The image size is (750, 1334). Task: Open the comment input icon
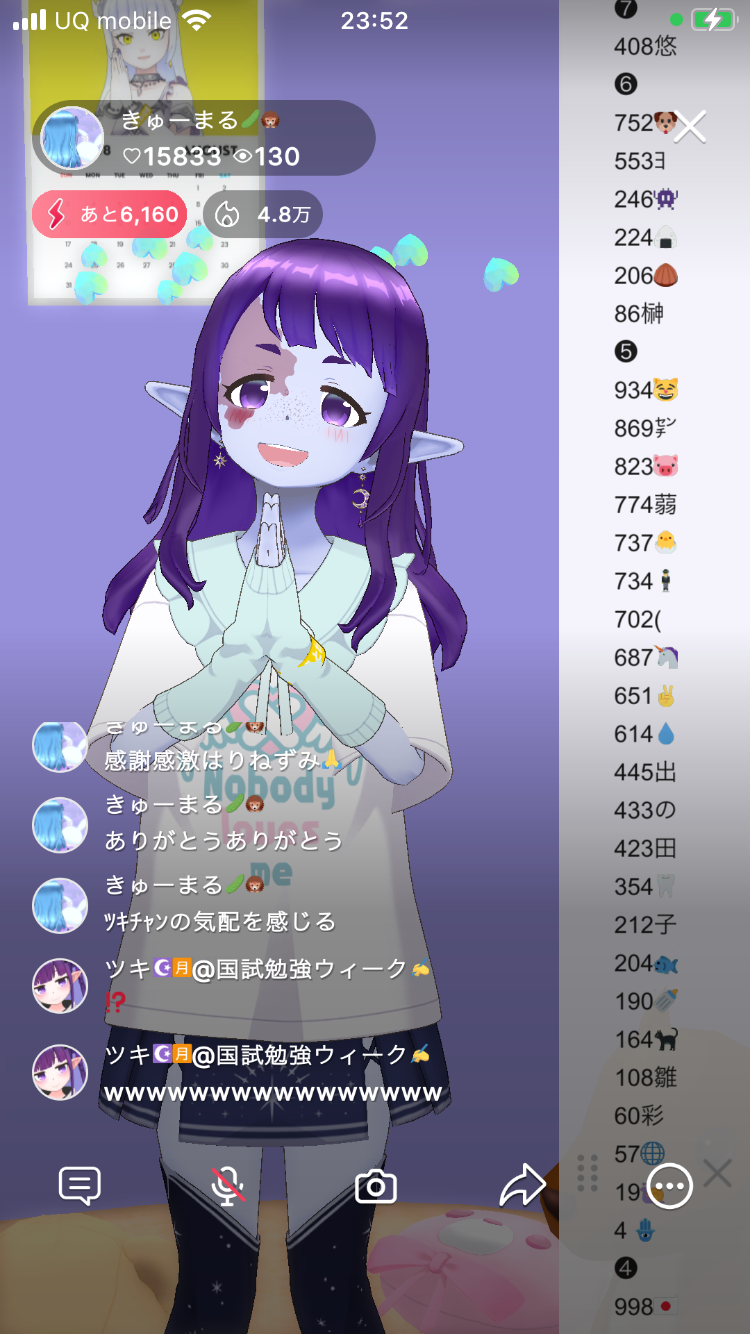[x=80, y=1186]
